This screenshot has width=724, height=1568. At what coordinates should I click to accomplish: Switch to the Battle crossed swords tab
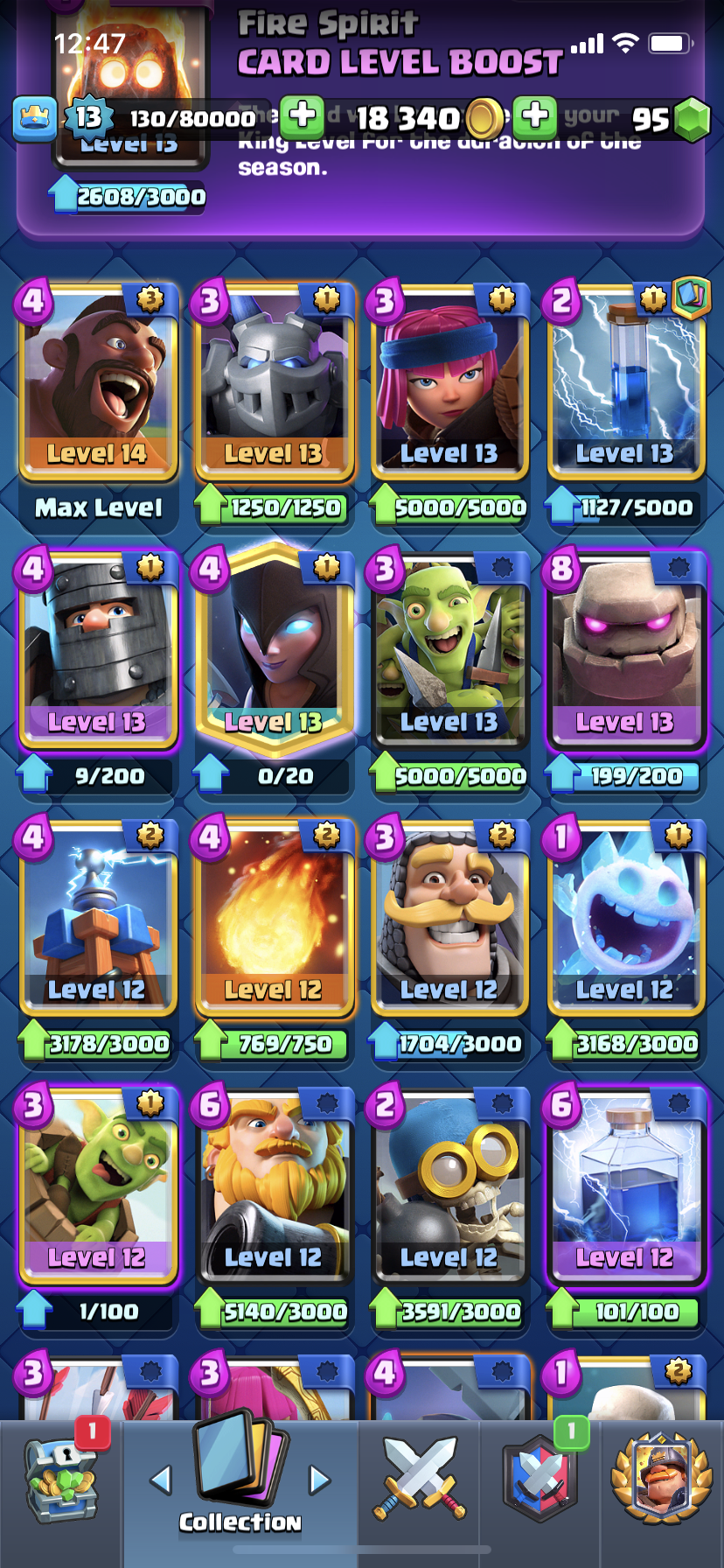point(420,1480)
